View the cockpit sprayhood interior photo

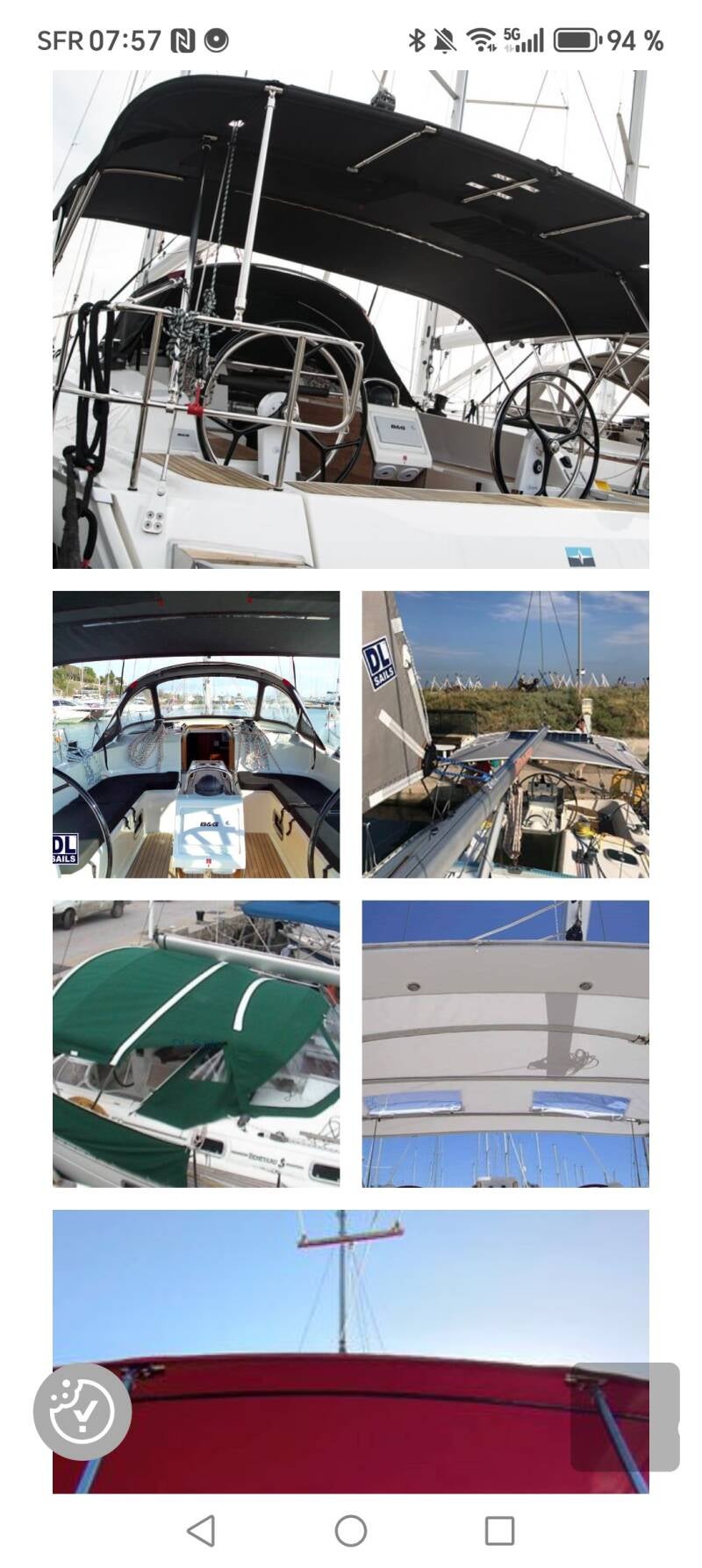click(196, 734)
